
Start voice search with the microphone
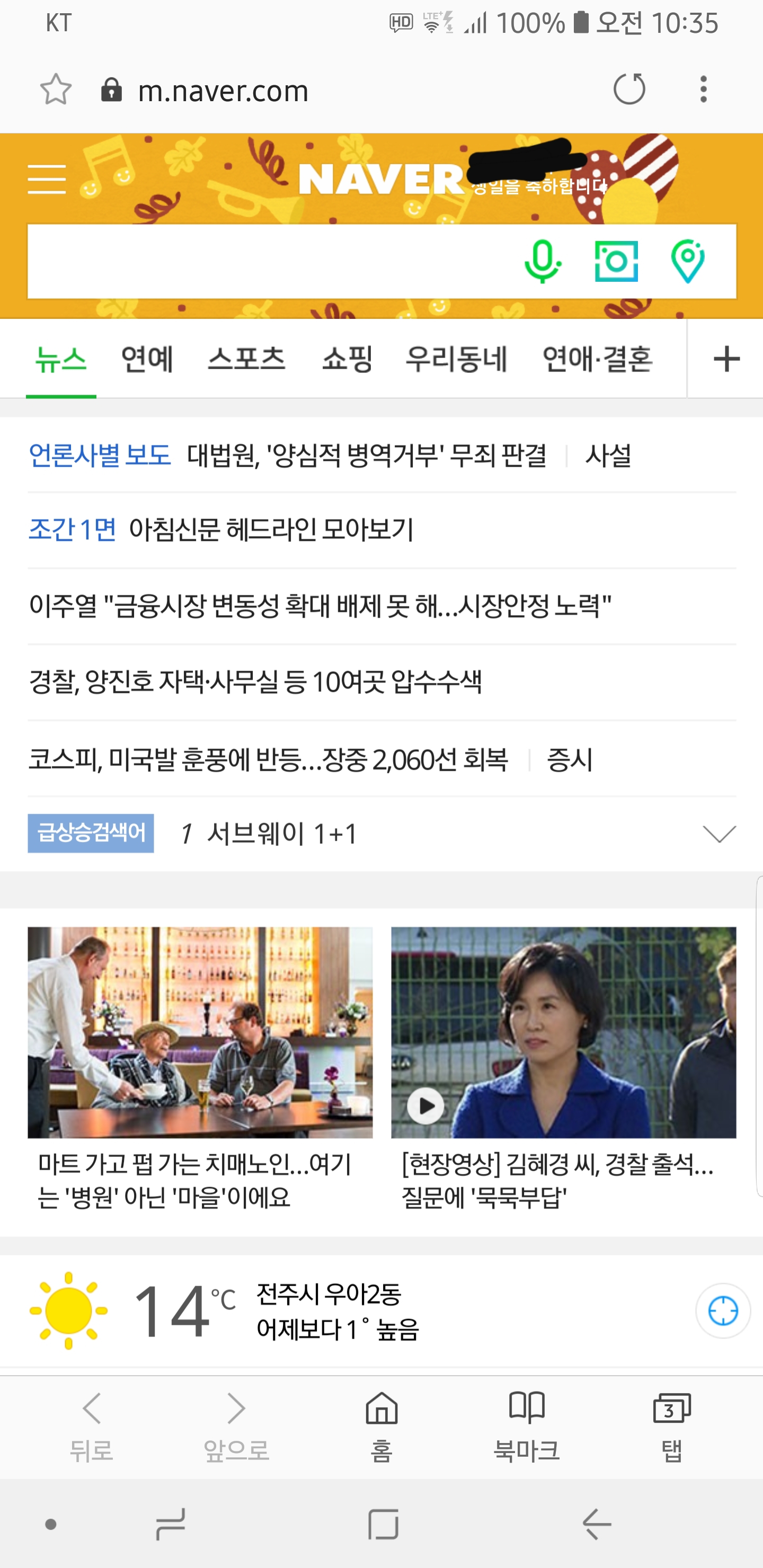542,262
